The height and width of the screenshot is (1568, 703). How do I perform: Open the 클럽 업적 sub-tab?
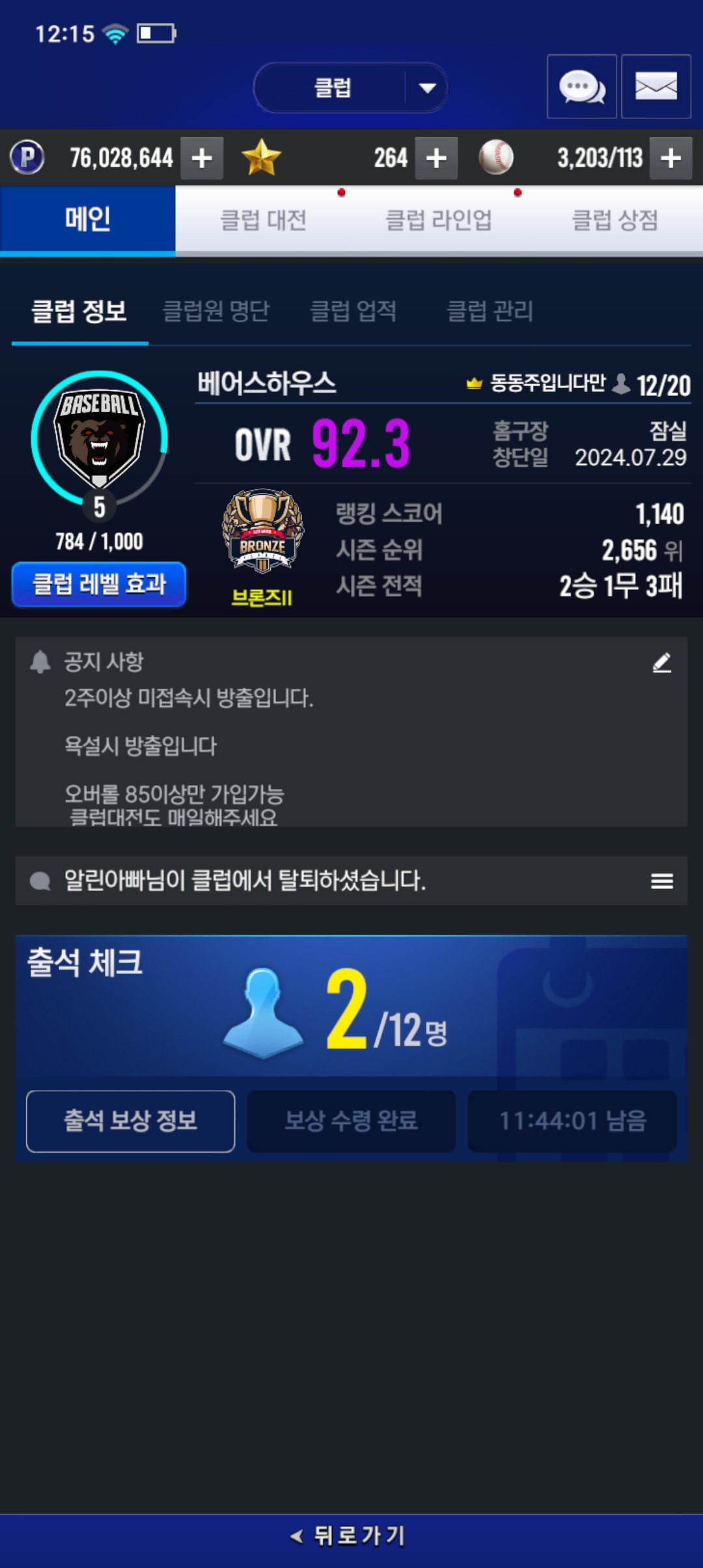click(353, 311)
